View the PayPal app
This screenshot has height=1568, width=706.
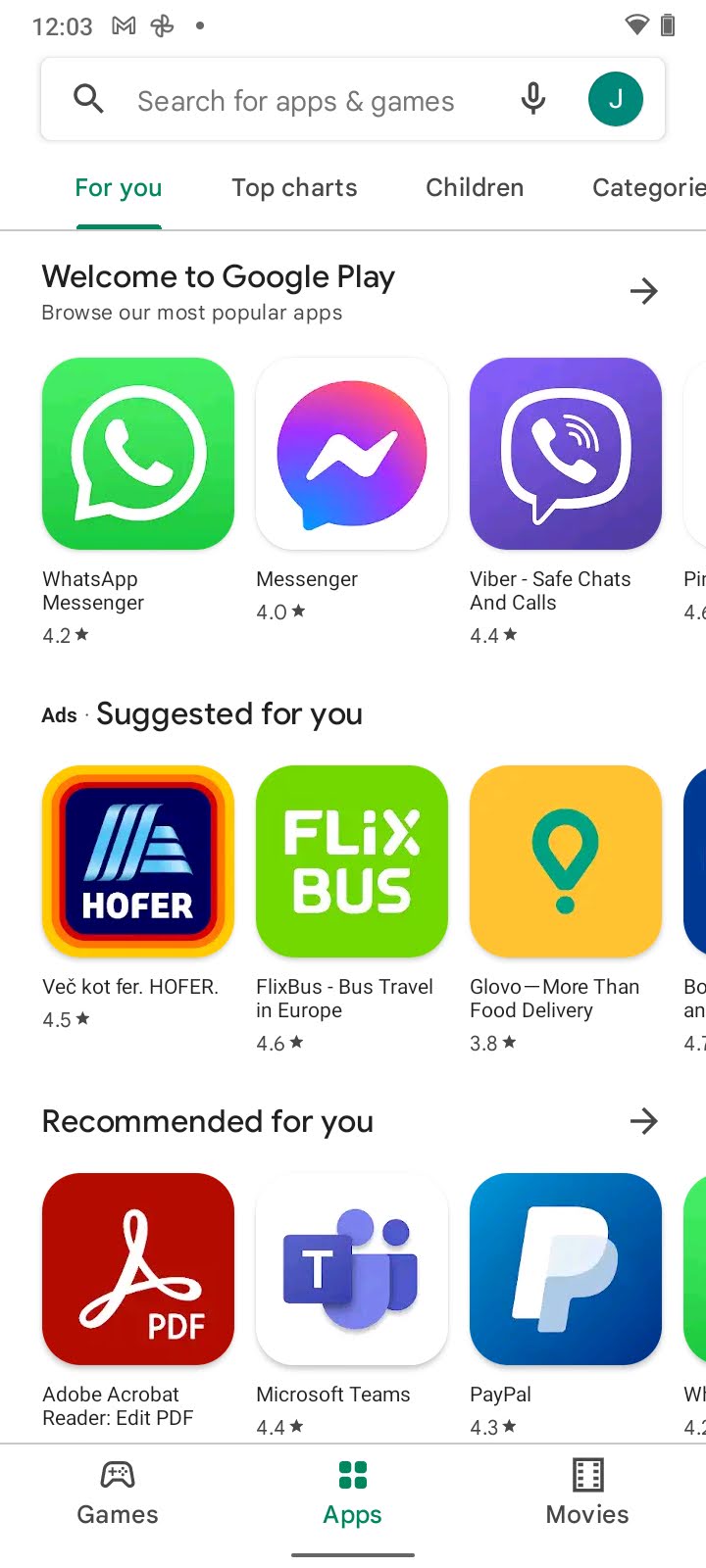pyautogui.click(x=565, y=1269)
